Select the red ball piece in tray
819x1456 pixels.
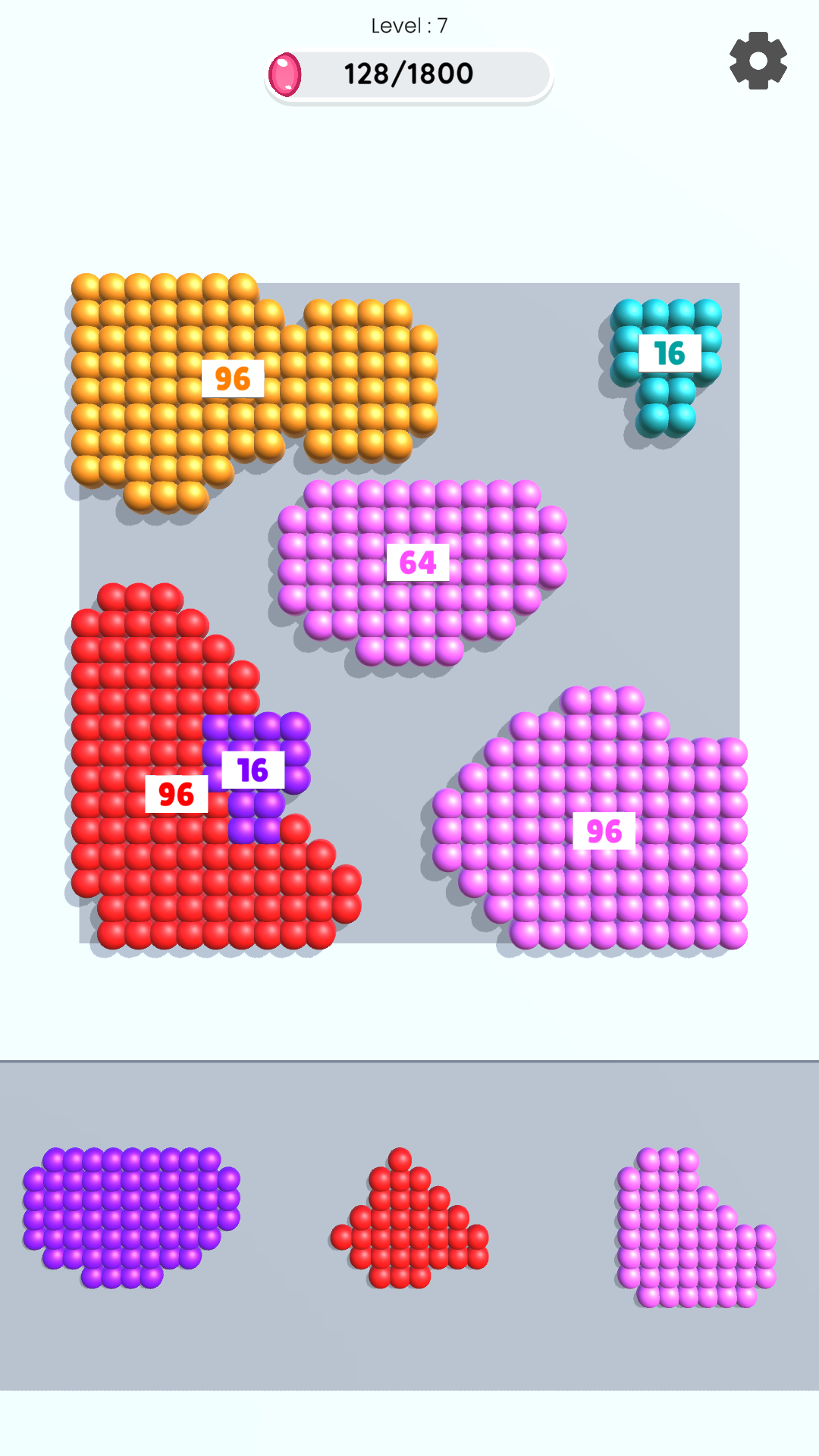409,1222
